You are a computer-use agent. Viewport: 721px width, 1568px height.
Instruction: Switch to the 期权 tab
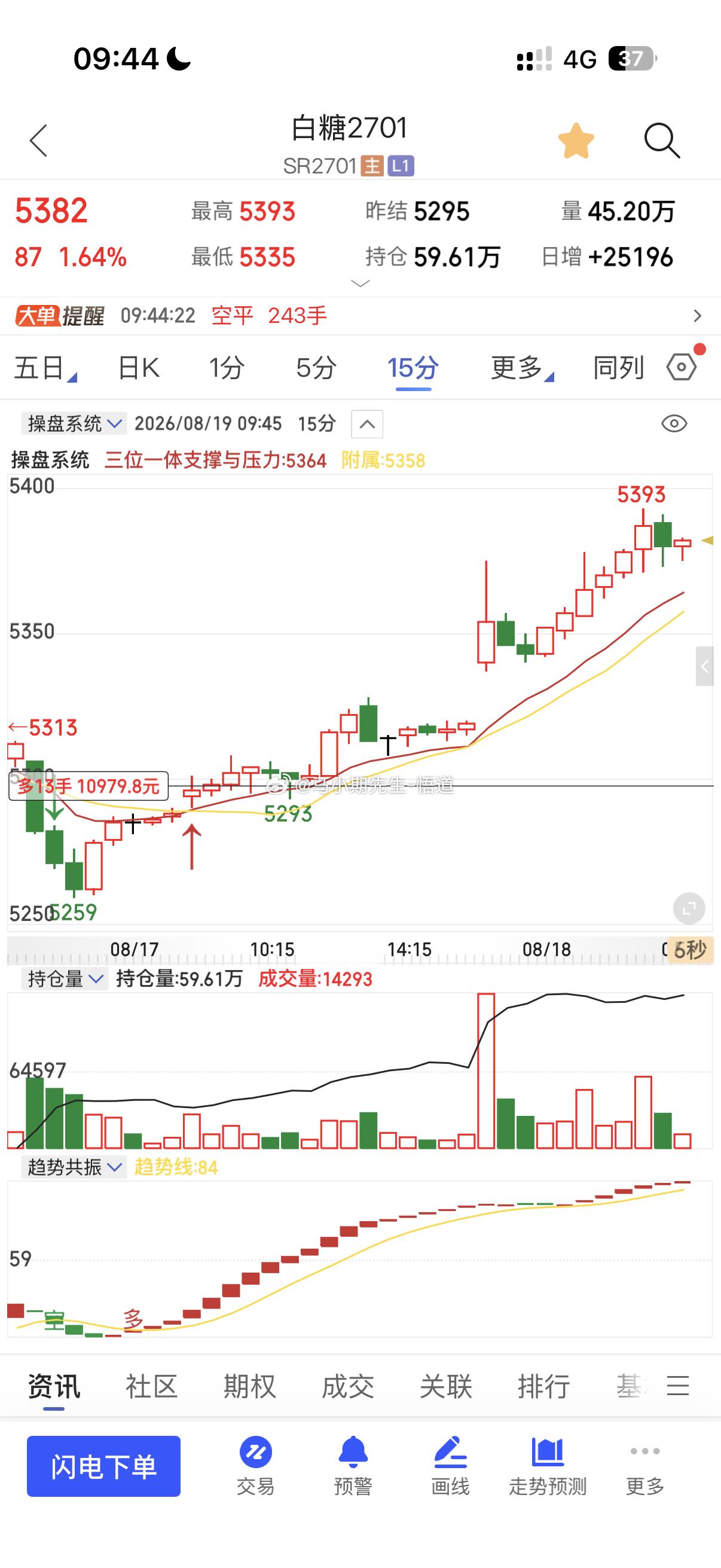pyautogui.click(x=249, y=1387)
